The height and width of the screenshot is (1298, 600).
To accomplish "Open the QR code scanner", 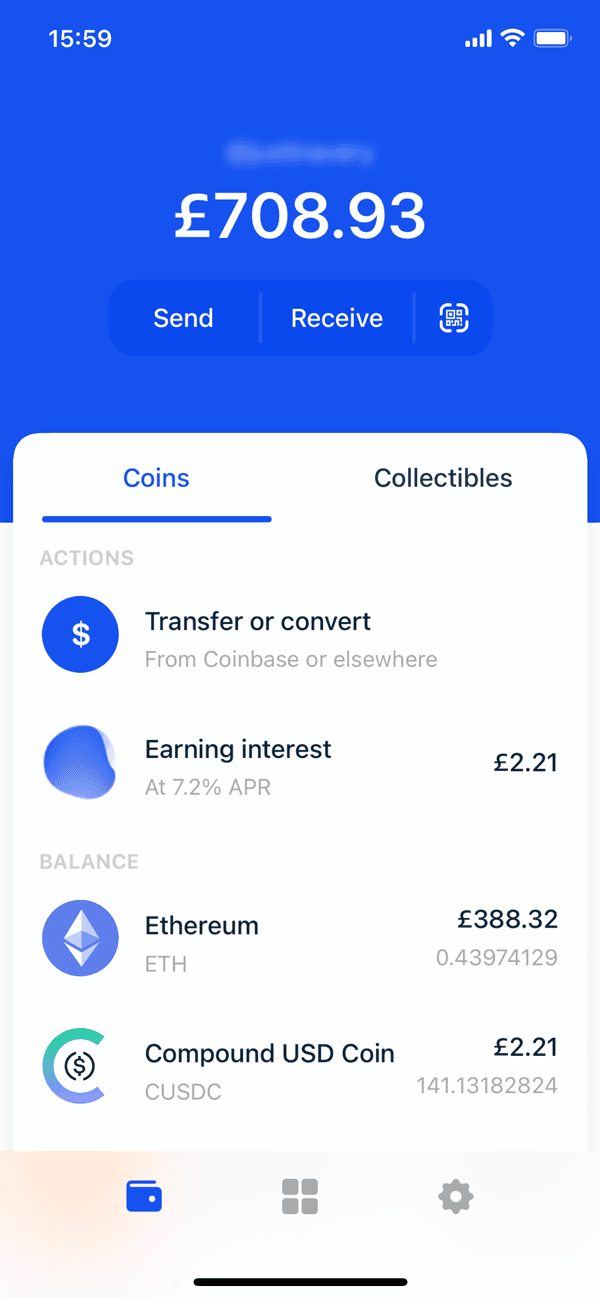I will click(454, 318).
